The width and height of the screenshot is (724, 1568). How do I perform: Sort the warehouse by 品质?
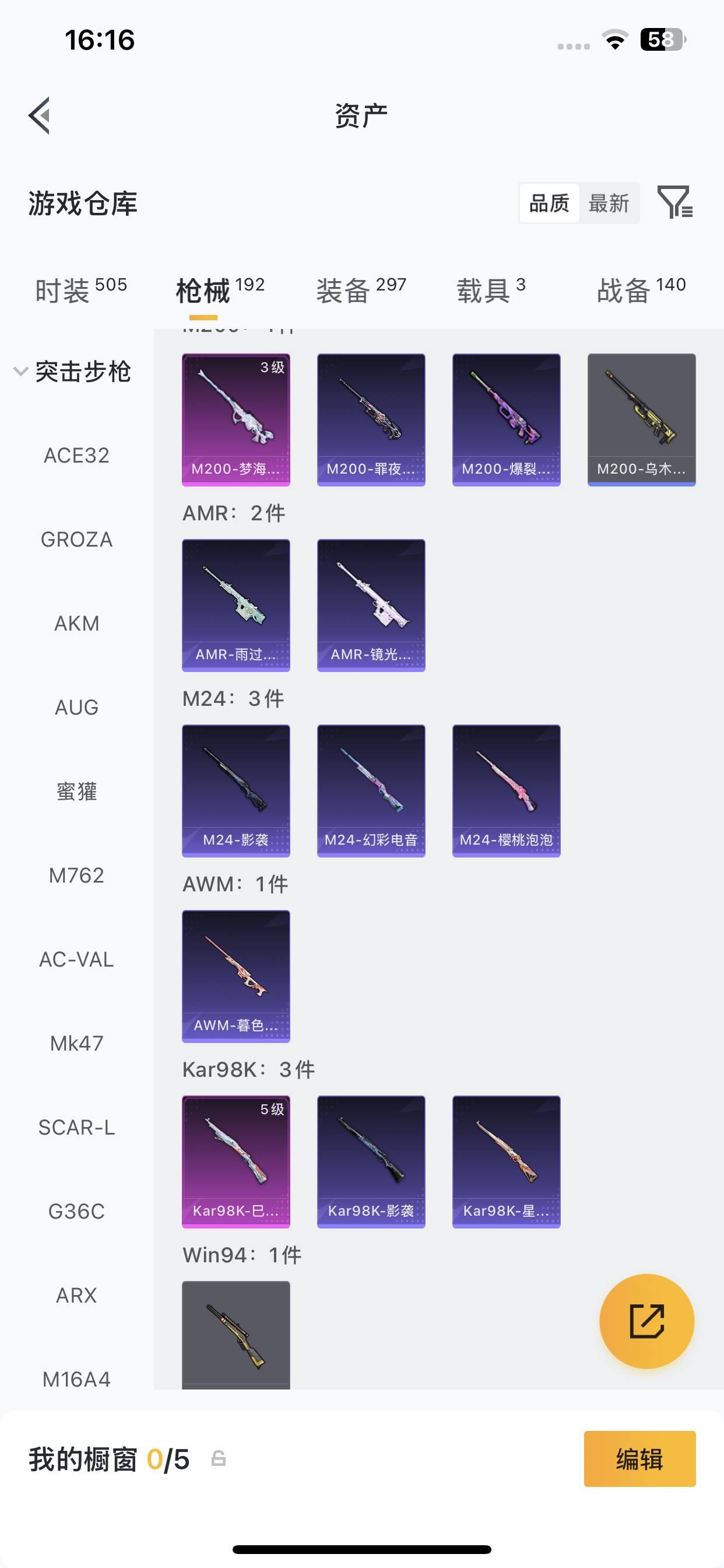(x=549, y=204)
